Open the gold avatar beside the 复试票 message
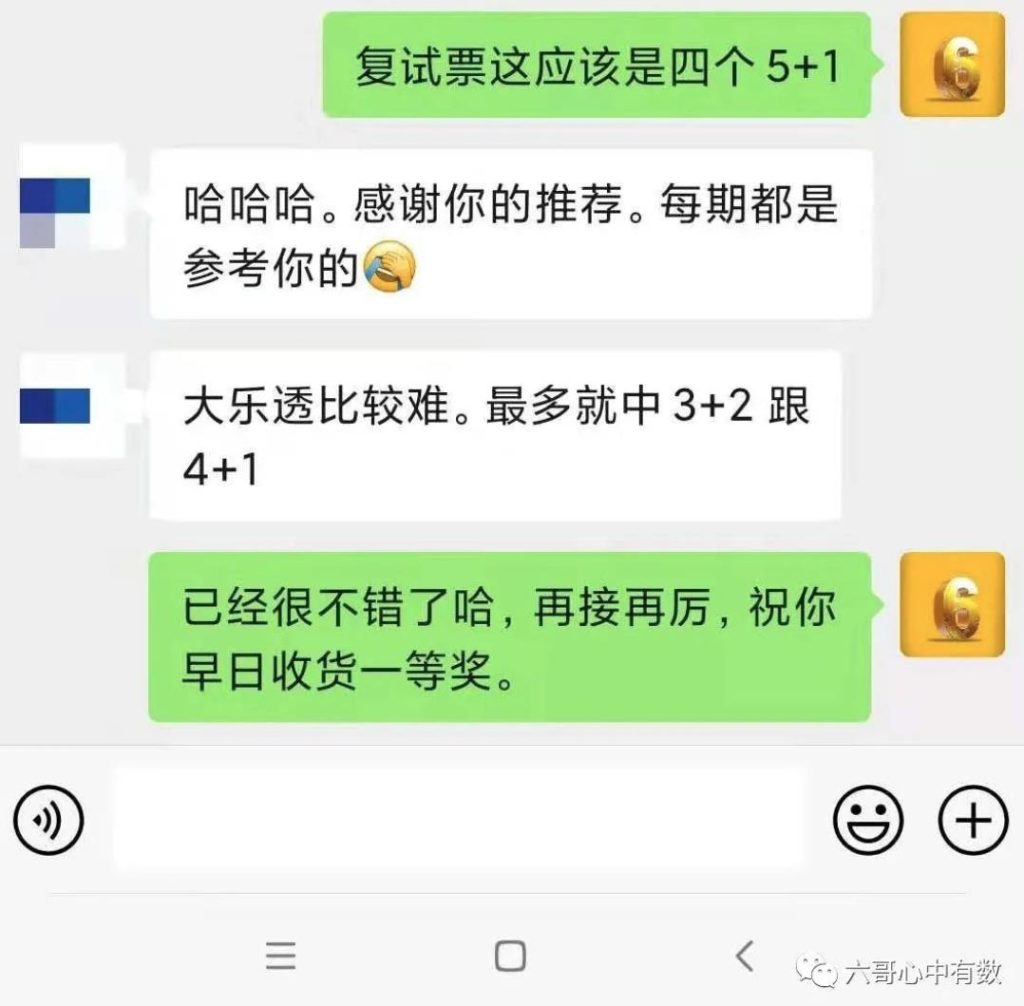 tap(952, 64)
